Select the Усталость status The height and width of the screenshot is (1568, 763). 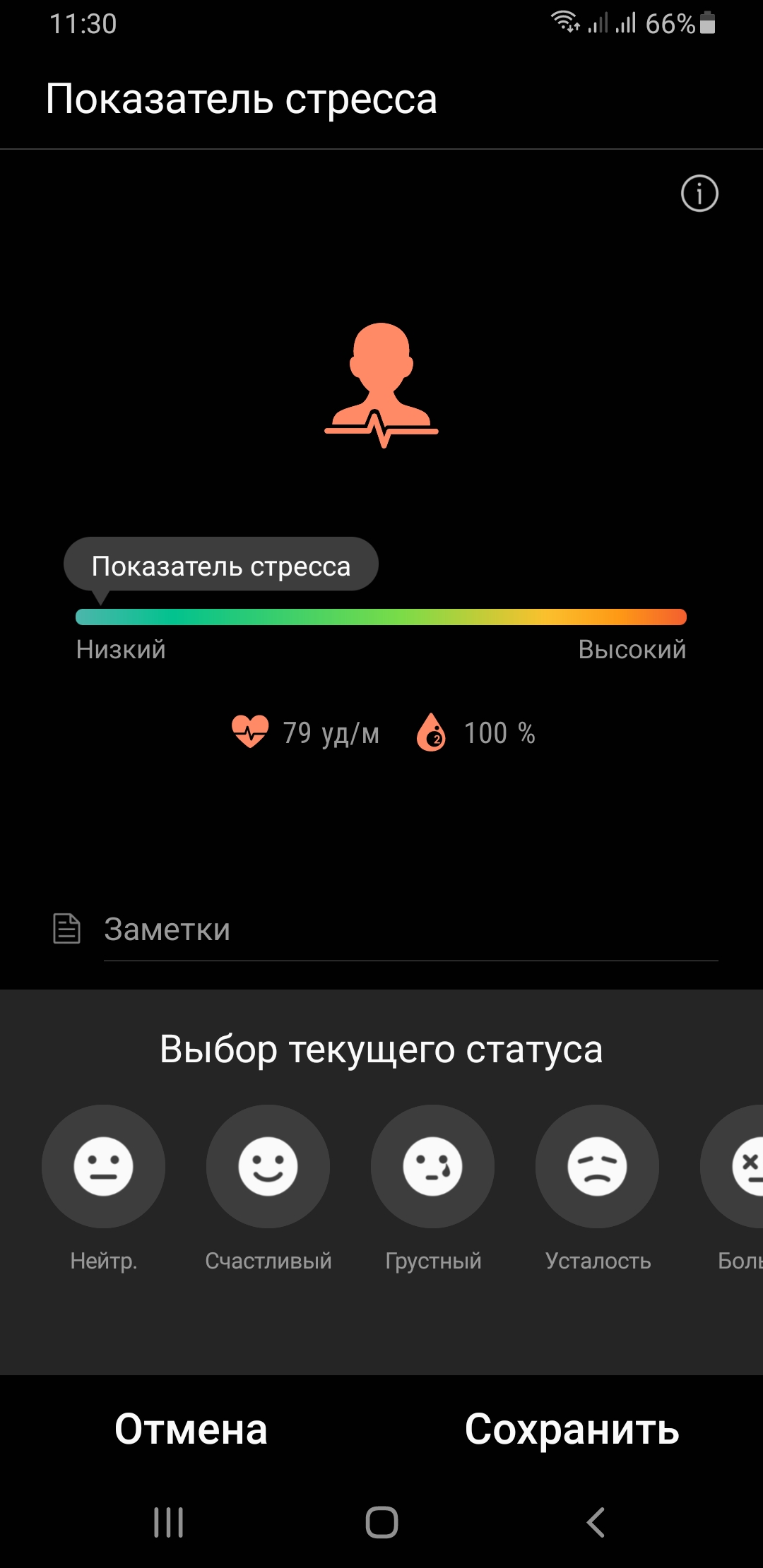[597, 1166]
